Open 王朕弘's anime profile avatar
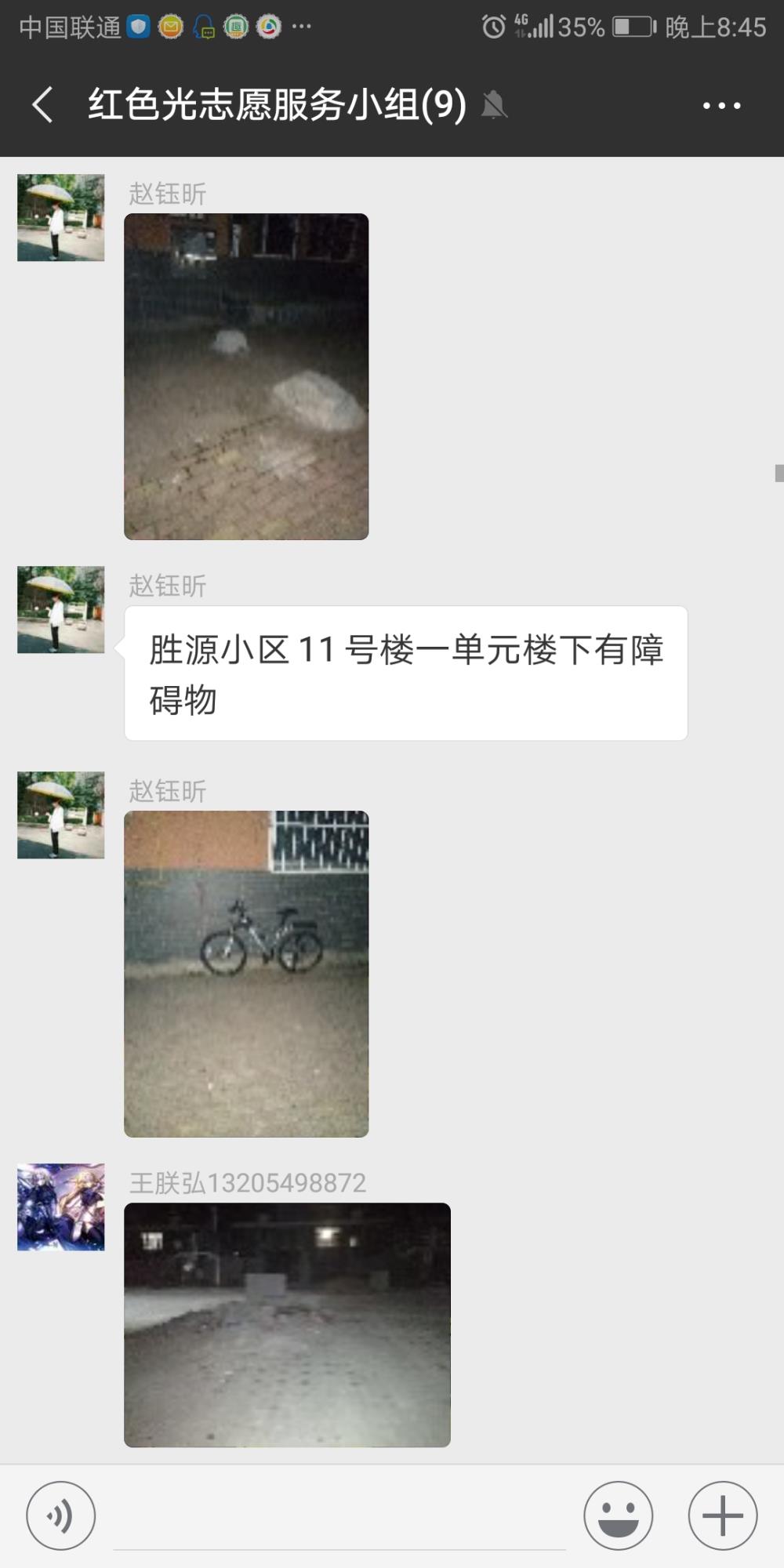 pyautogui.click(x=61, y=1207)
